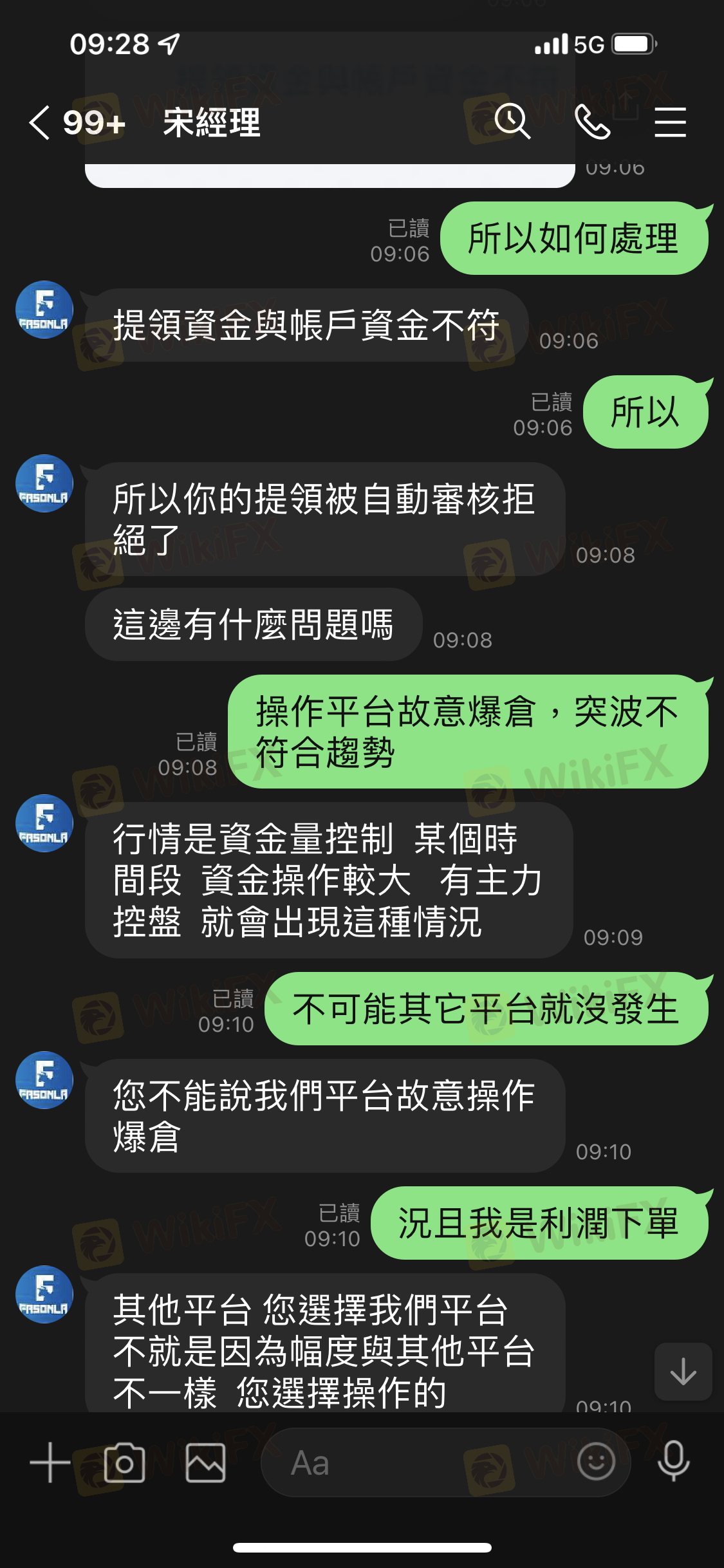Open the emoji sticker picker

(596, 1462)
